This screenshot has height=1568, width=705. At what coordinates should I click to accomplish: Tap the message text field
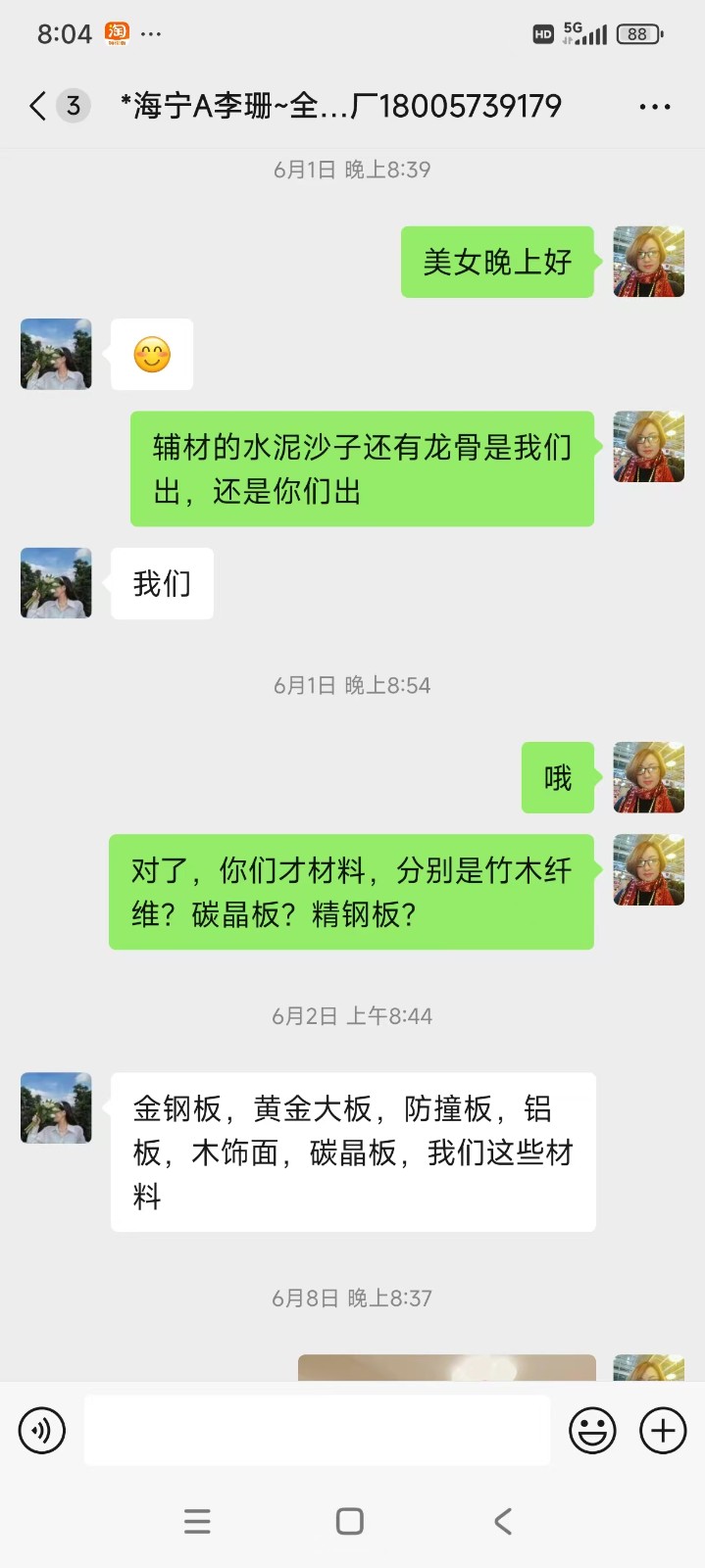pyautogui.click(x=317, y=1431)
